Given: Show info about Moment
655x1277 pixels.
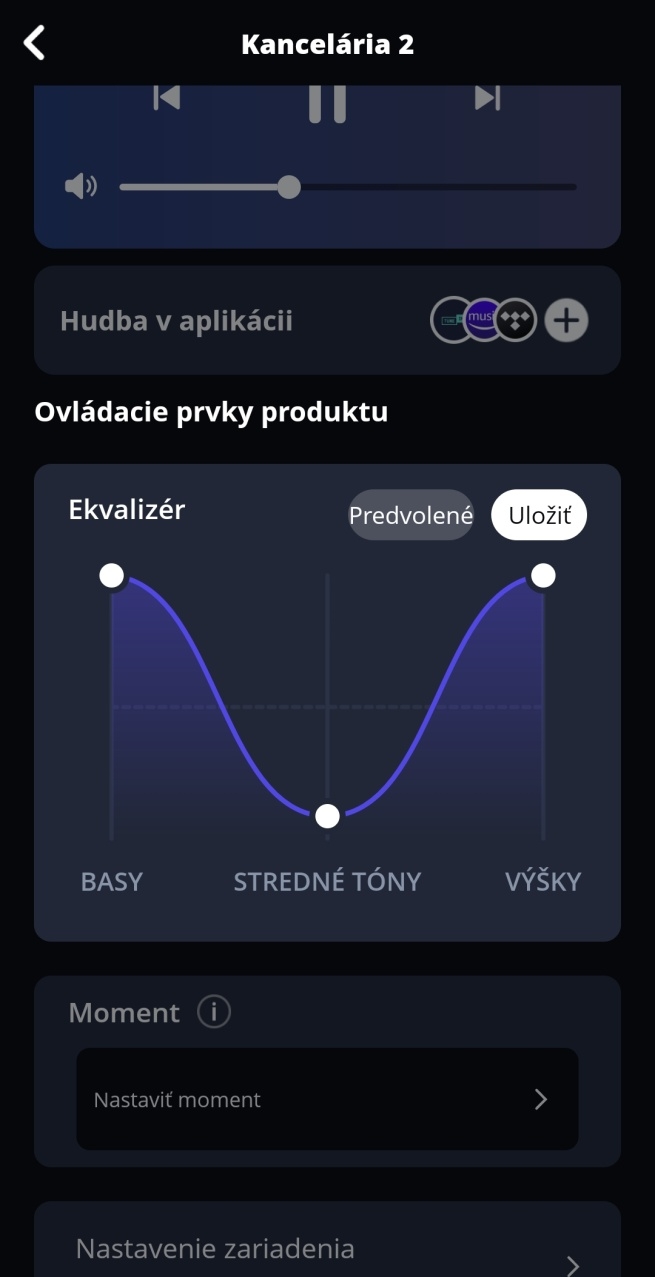Looking at the screenshot, I should [x=213, y=1012].
